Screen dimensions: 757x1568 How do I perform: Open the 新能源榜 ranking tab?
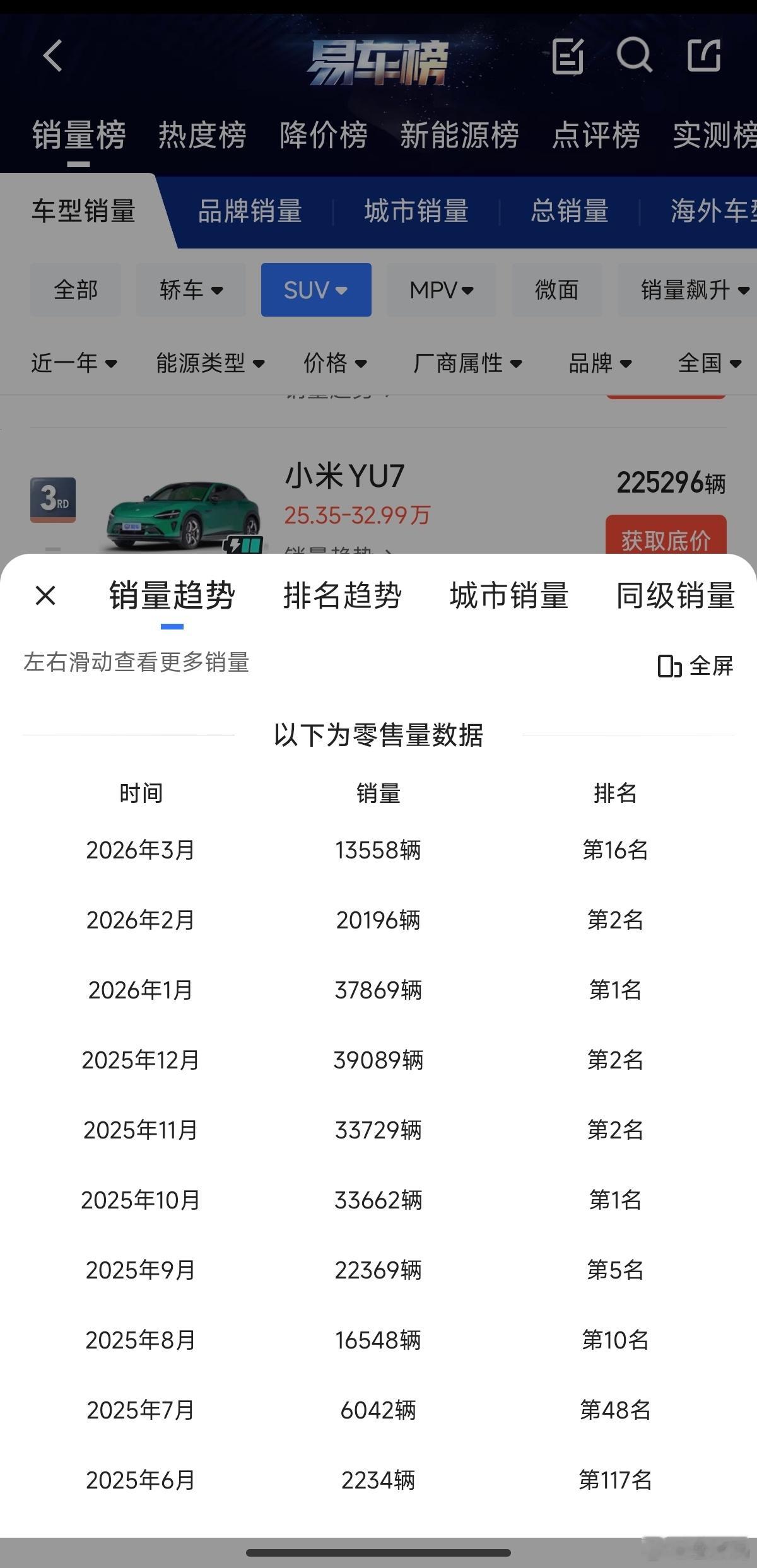click(x=460, y=135)
